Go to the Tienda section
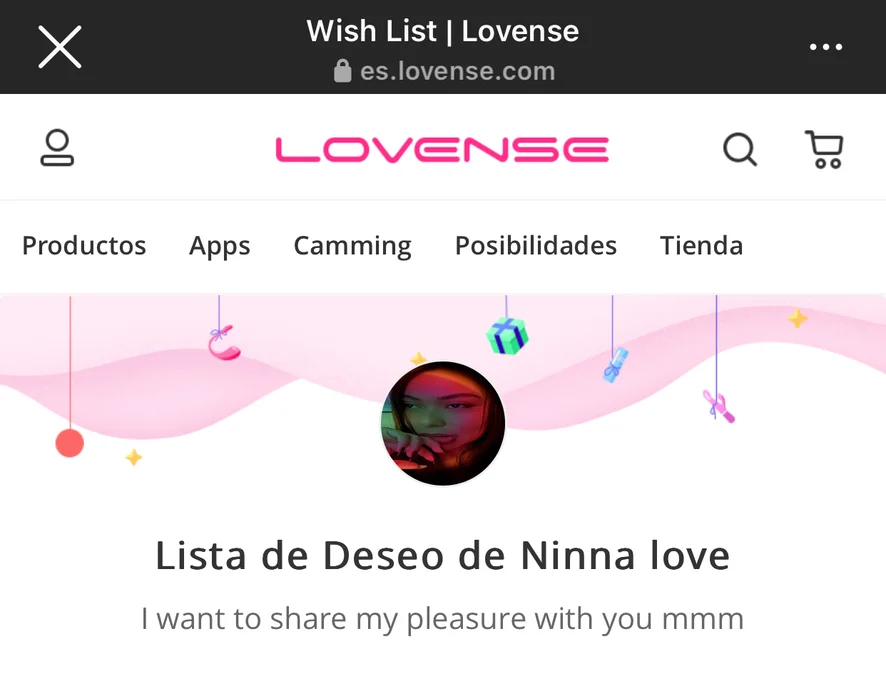Screen dimensions: 886x688 click(701, 246)
